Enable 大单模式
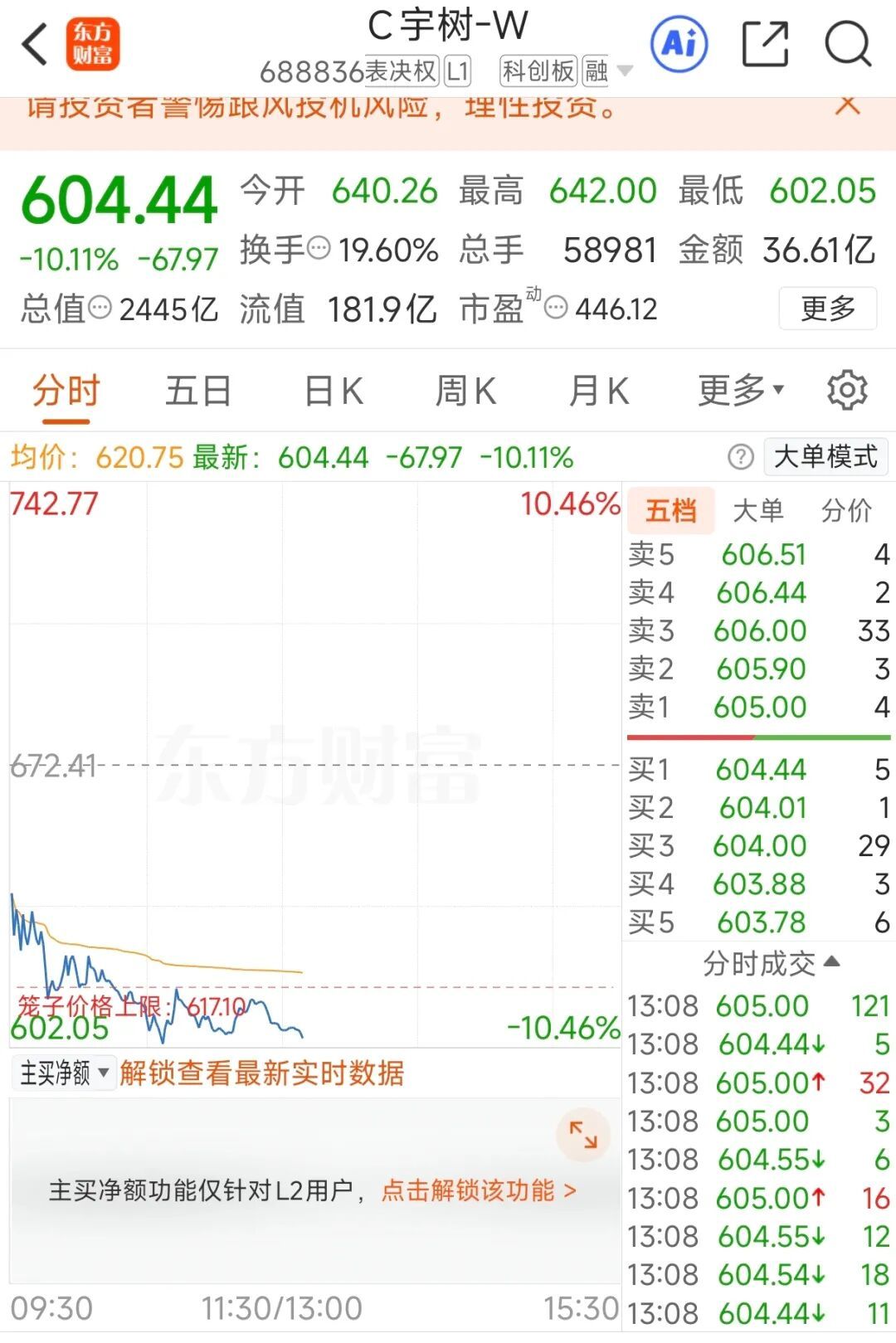This screenshot has height=1343, width=896. (825, 457)
